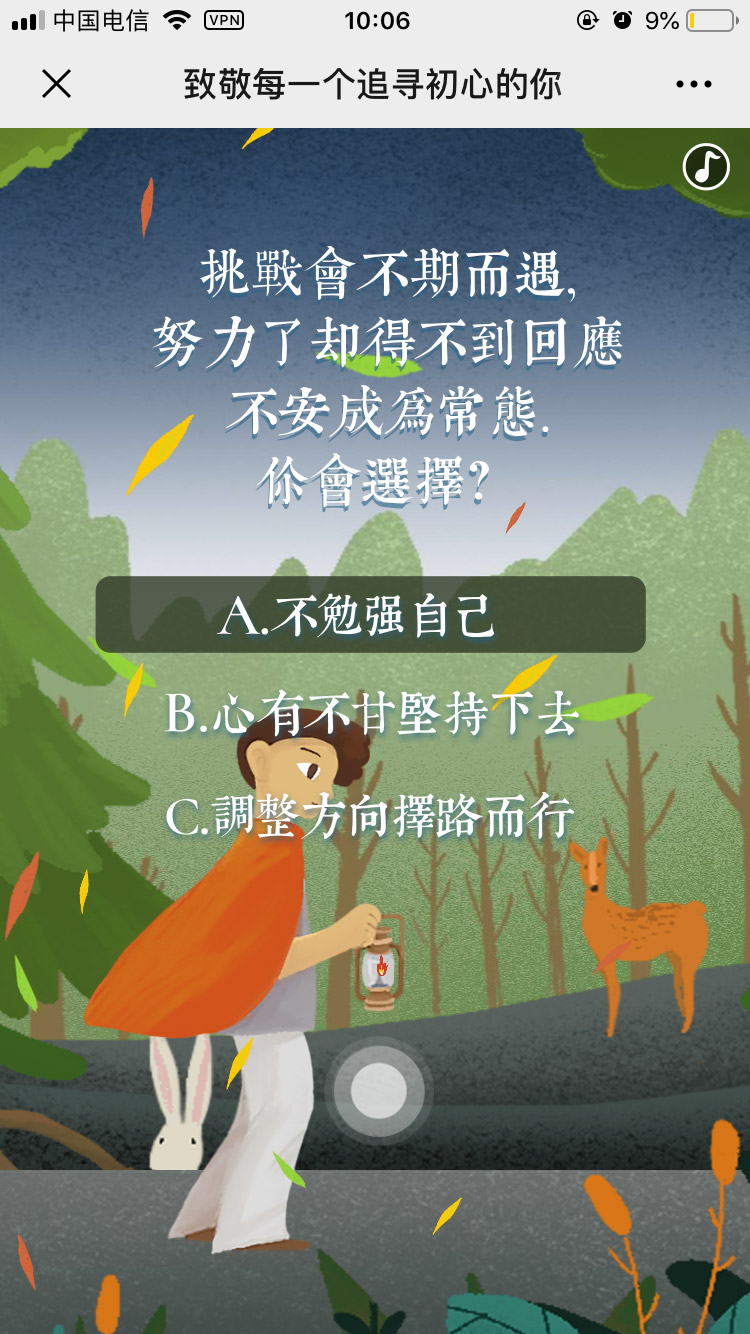Choose answer B.心有不甘堅持下去
Image resolution: width=750 pixels, height=1334 pixels.
tap(371, 715)
